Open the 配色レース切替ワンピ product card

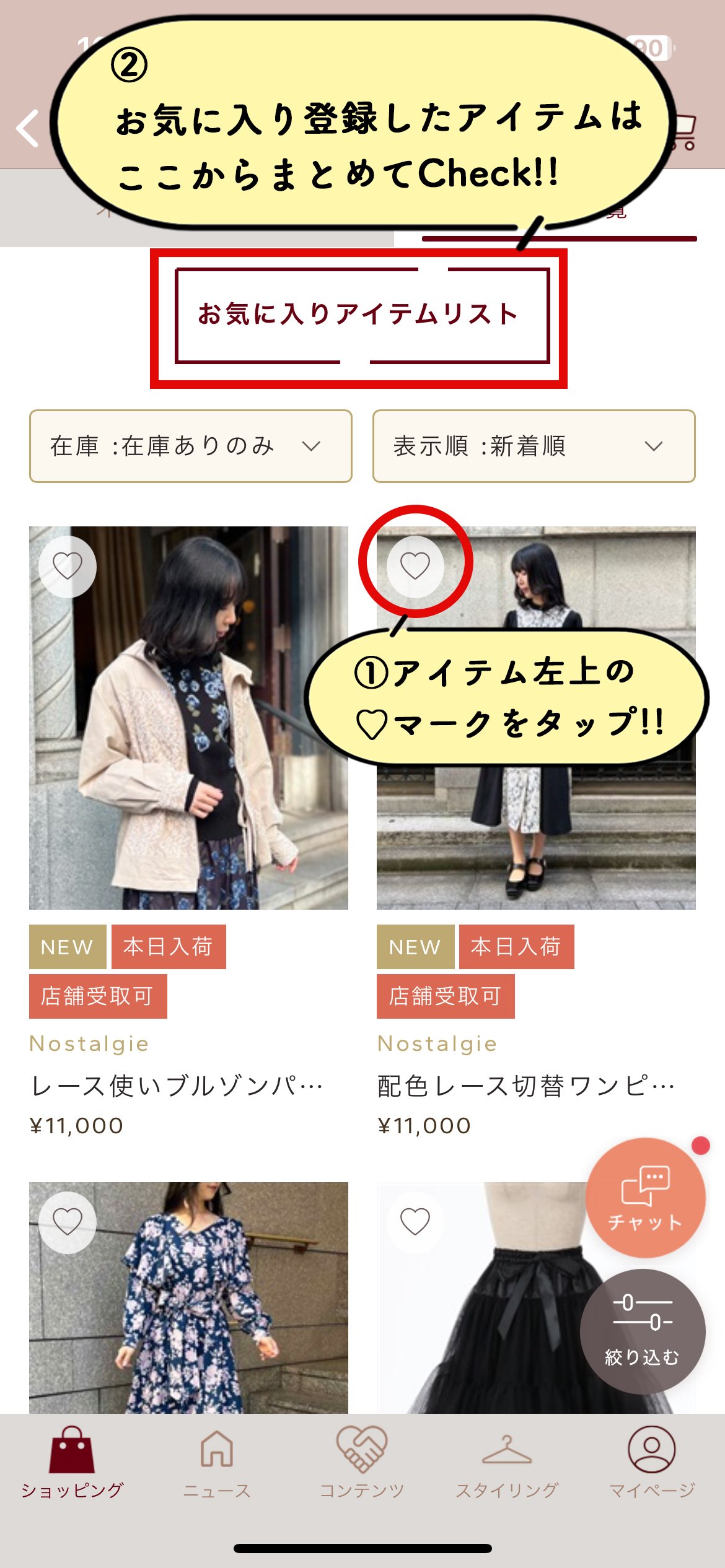(x=536, y=836)
